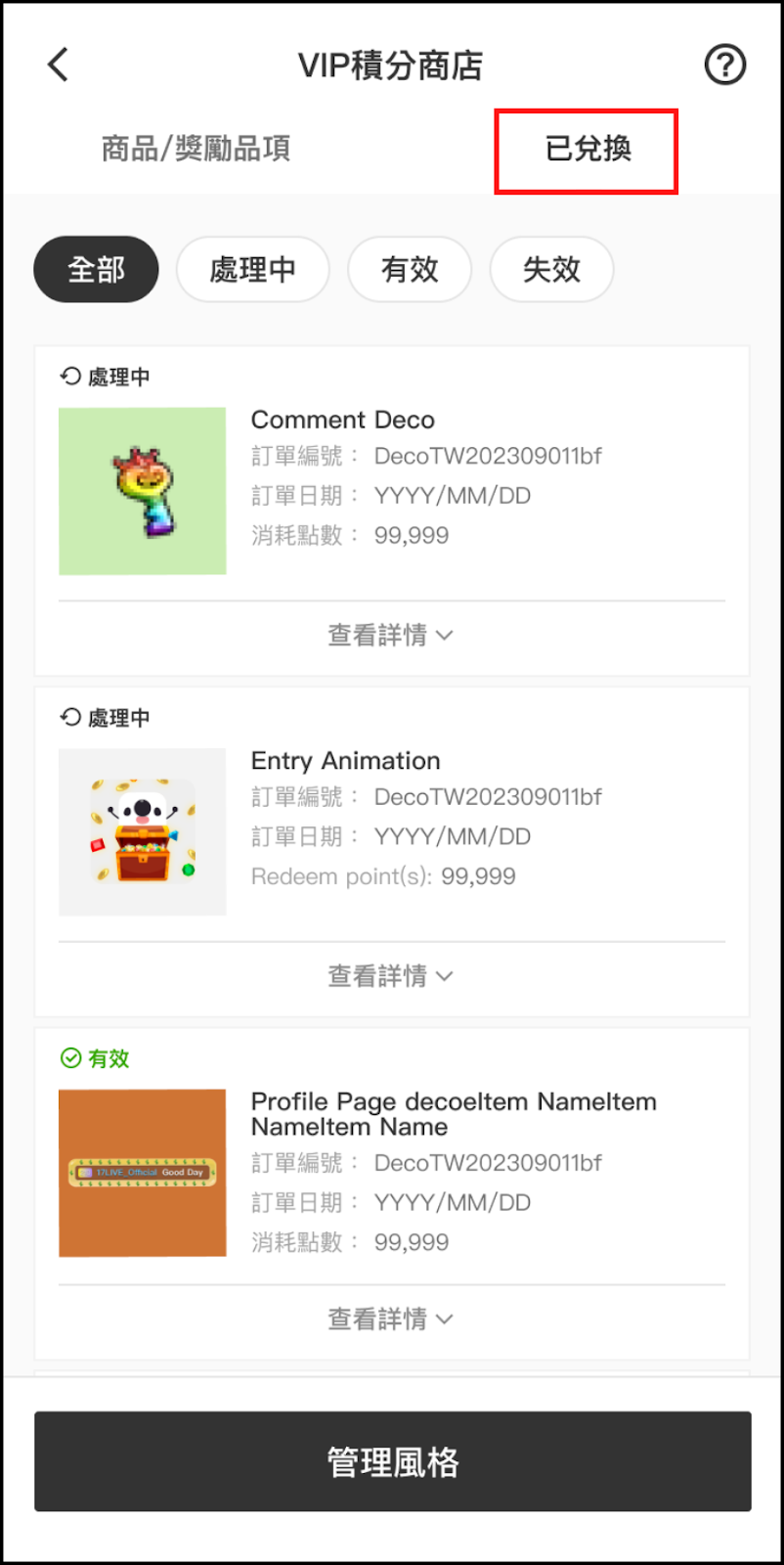Tap the 管理風格 button

pyautogui.click(x=392, y=1461)
